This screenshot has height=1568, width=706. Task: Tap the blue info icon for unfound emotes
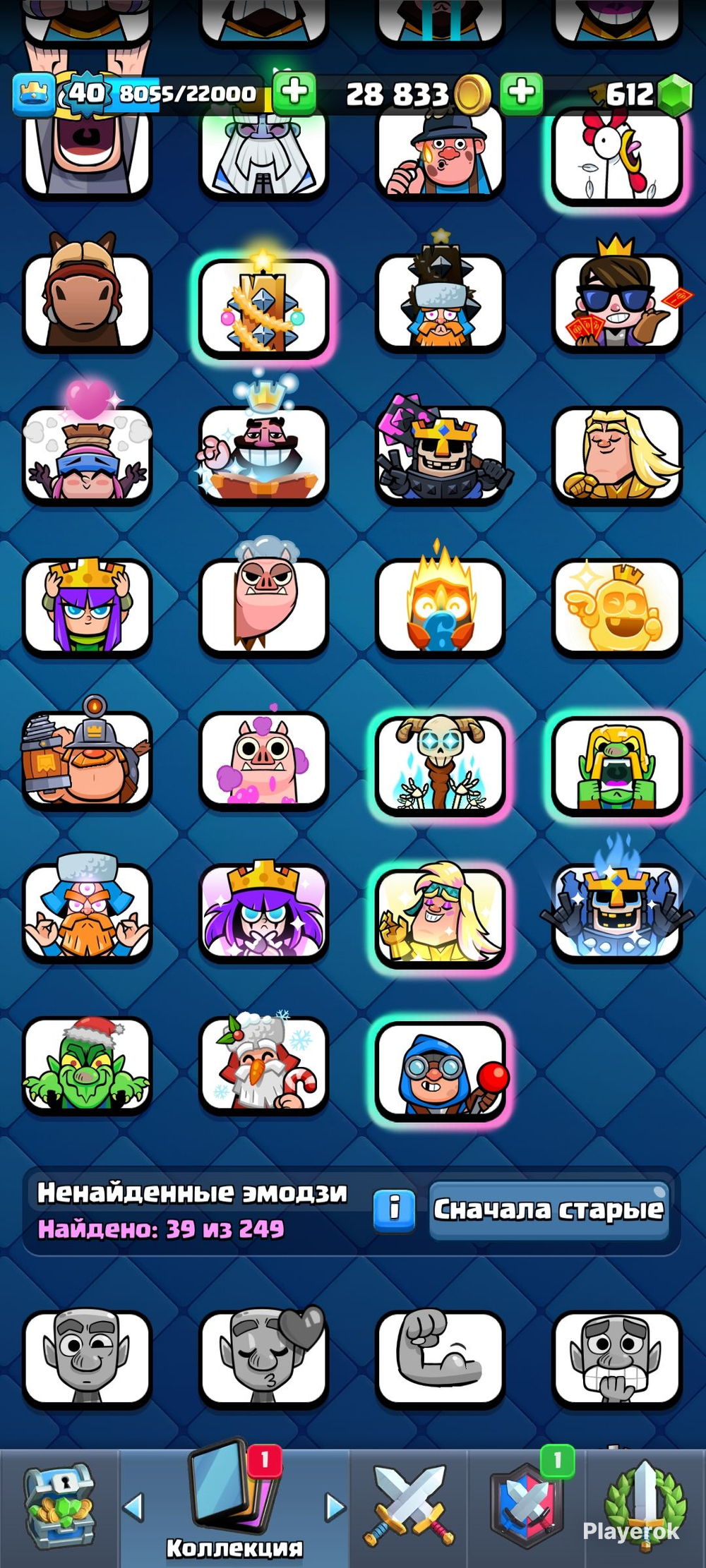tap(394, 1210)
